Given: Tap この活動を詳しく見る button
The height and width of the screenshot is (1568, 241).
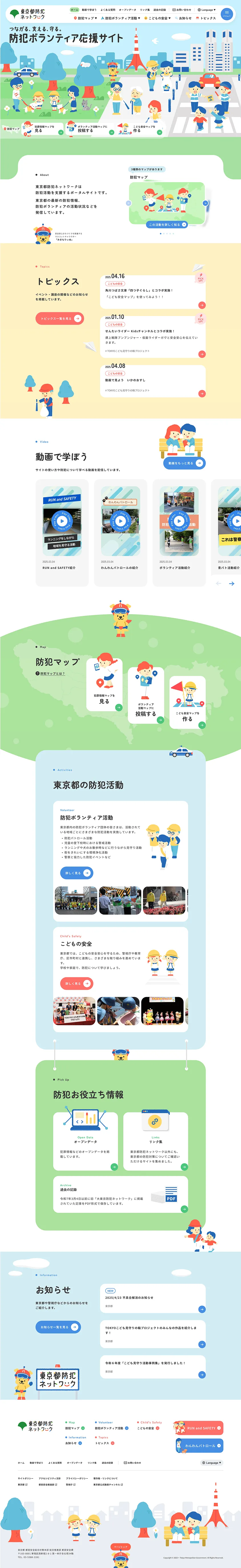Looking at the screenshot, I should [167, 224].
